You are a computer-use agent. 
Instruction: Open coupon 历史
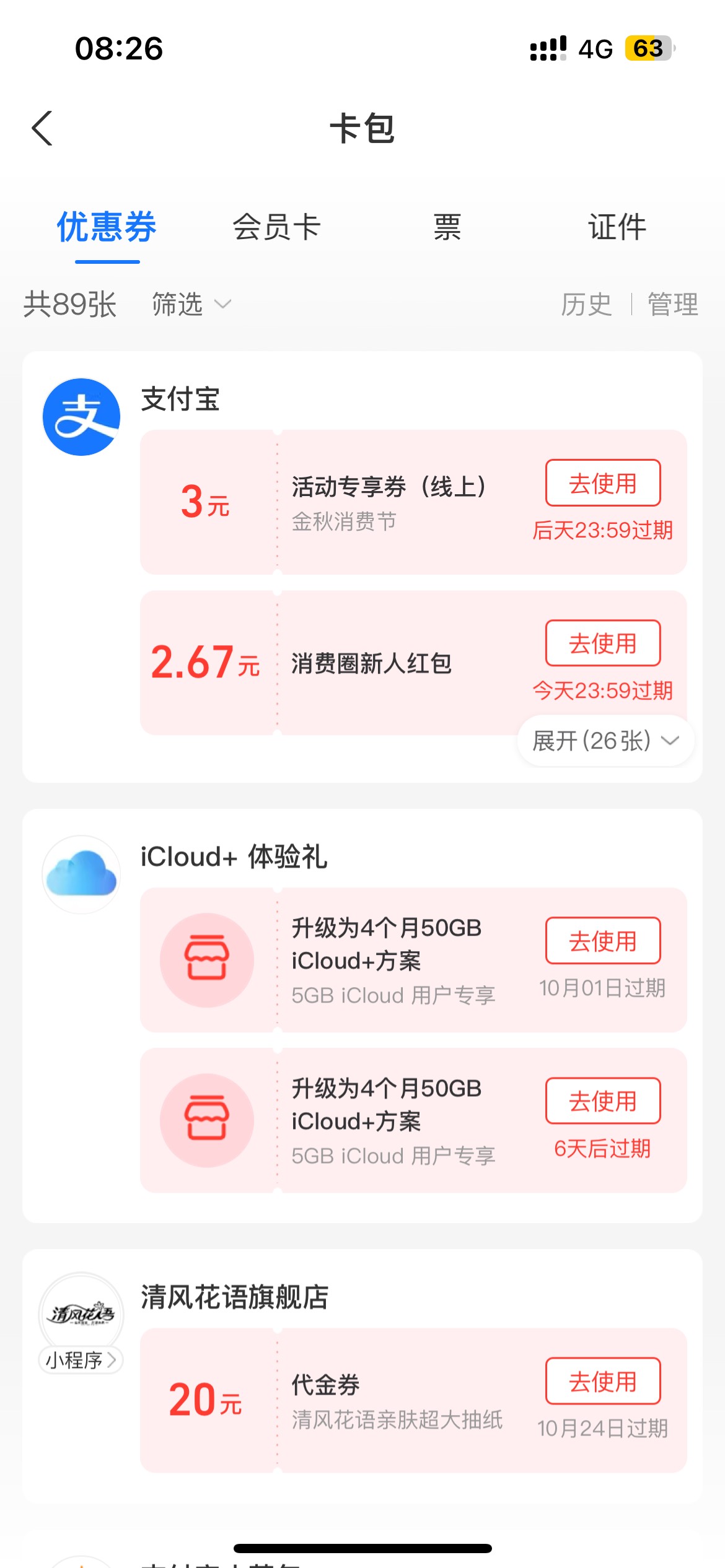click(x=586, y=304)
